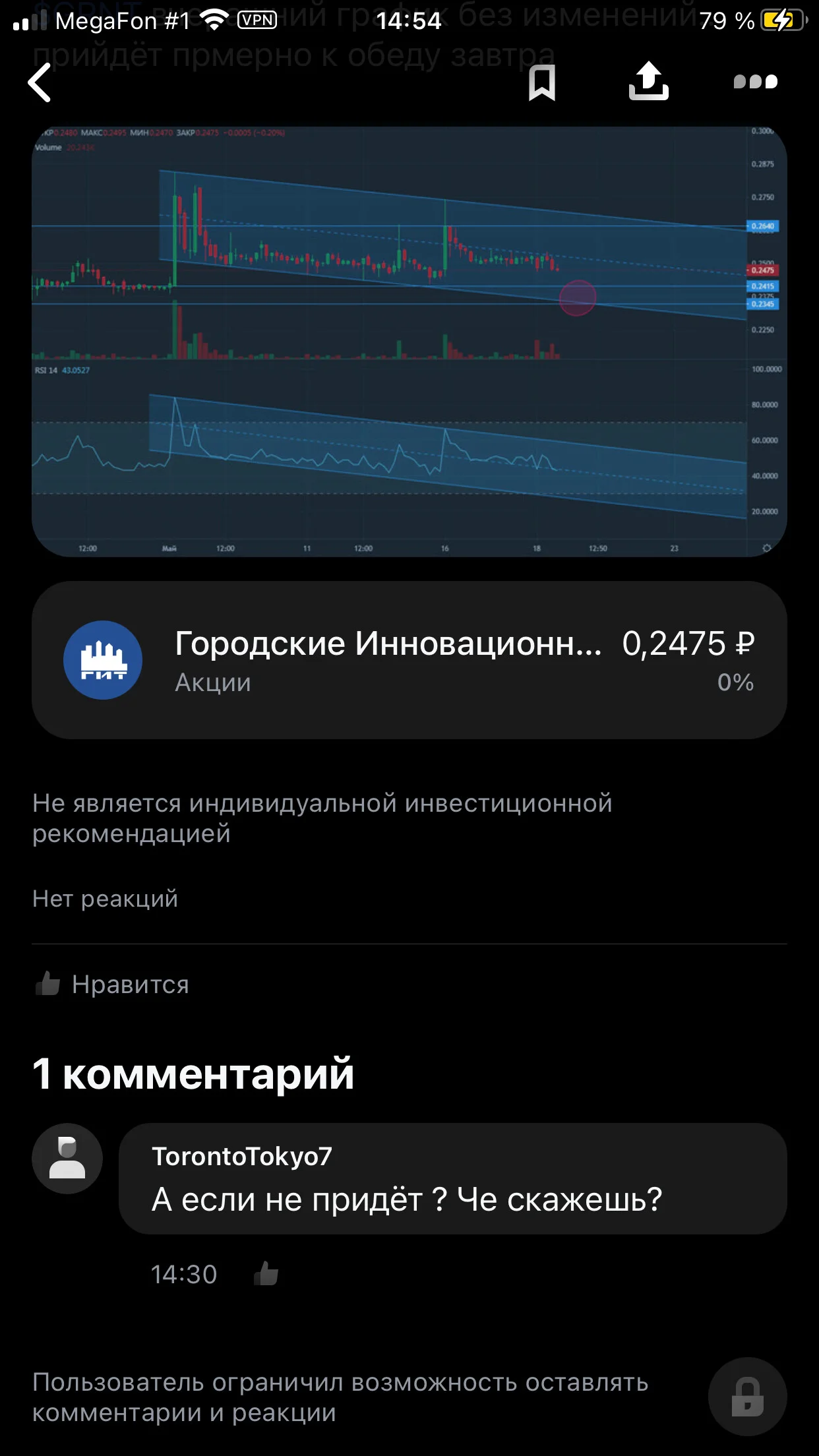Image resolution: width=819 pixels, height=1456 pixels.
Task: Like the post with Нравится
Action: coord(112,984)
